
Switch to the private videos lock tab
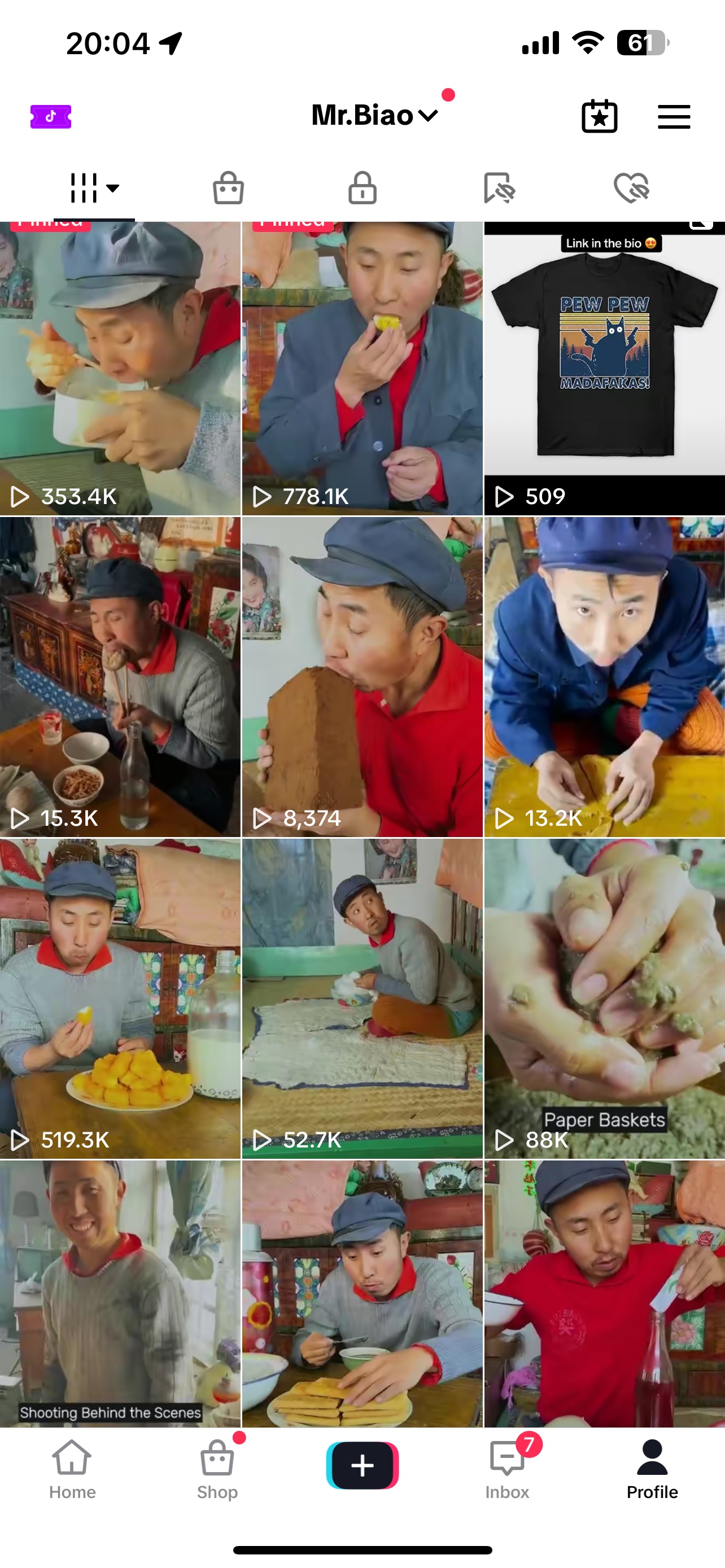pyautogui.click(x=362, y=187)
